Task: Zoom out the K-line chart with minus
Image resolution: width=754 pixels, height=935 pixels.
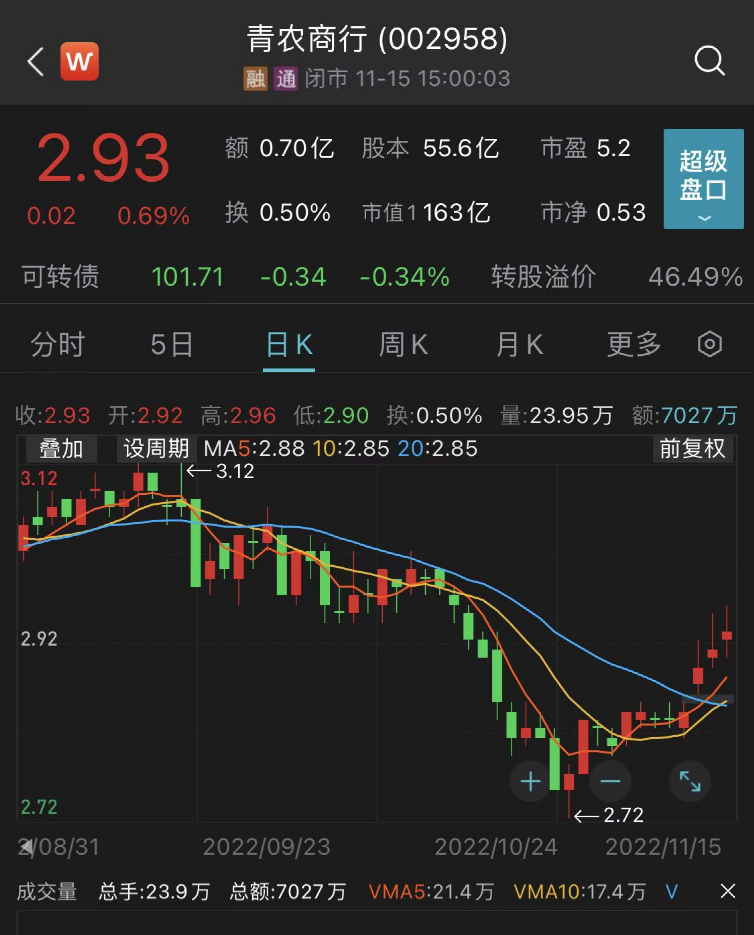Action: (x=610, y=781)
